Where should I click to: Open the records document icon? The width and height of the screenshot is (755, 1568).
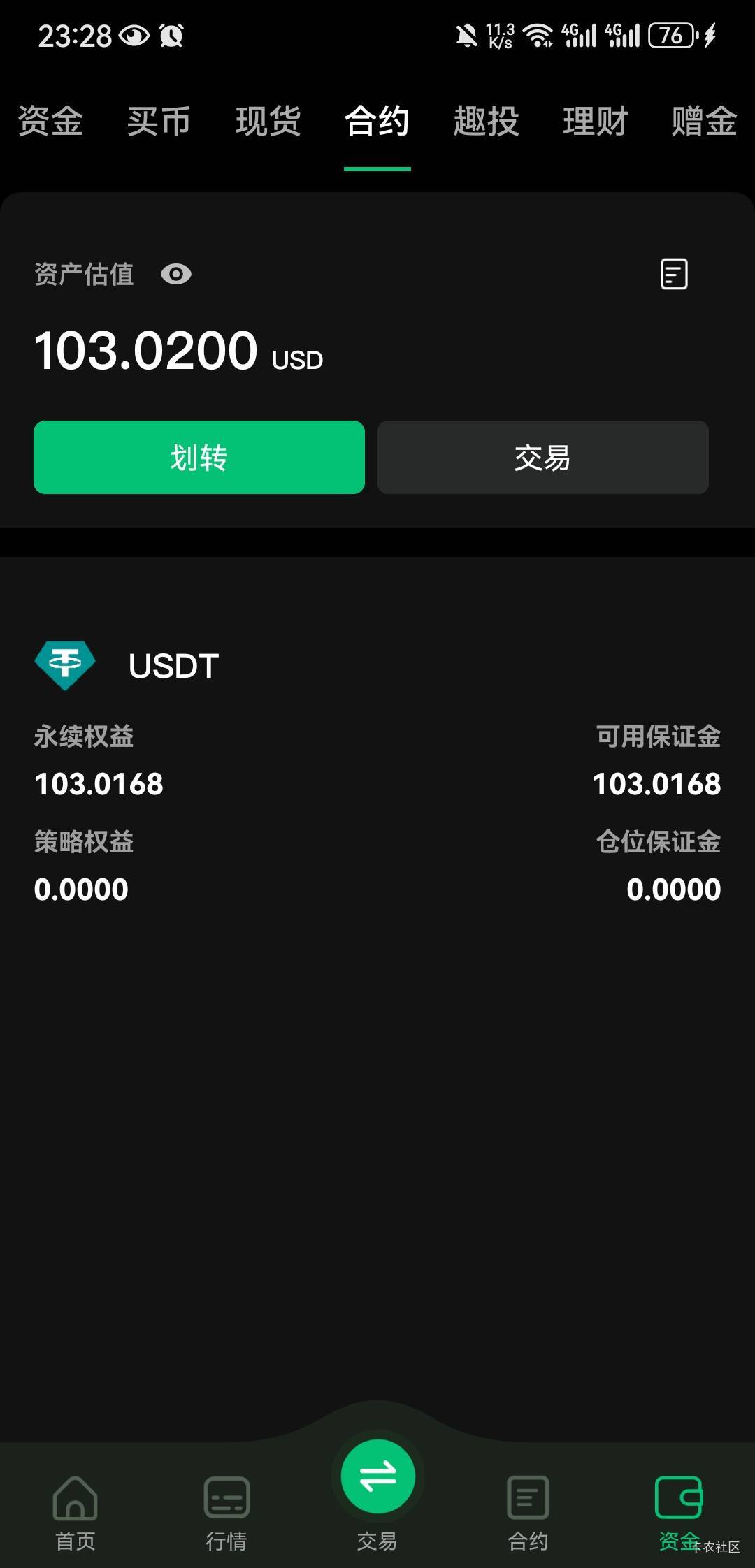[x=674, y=274]
